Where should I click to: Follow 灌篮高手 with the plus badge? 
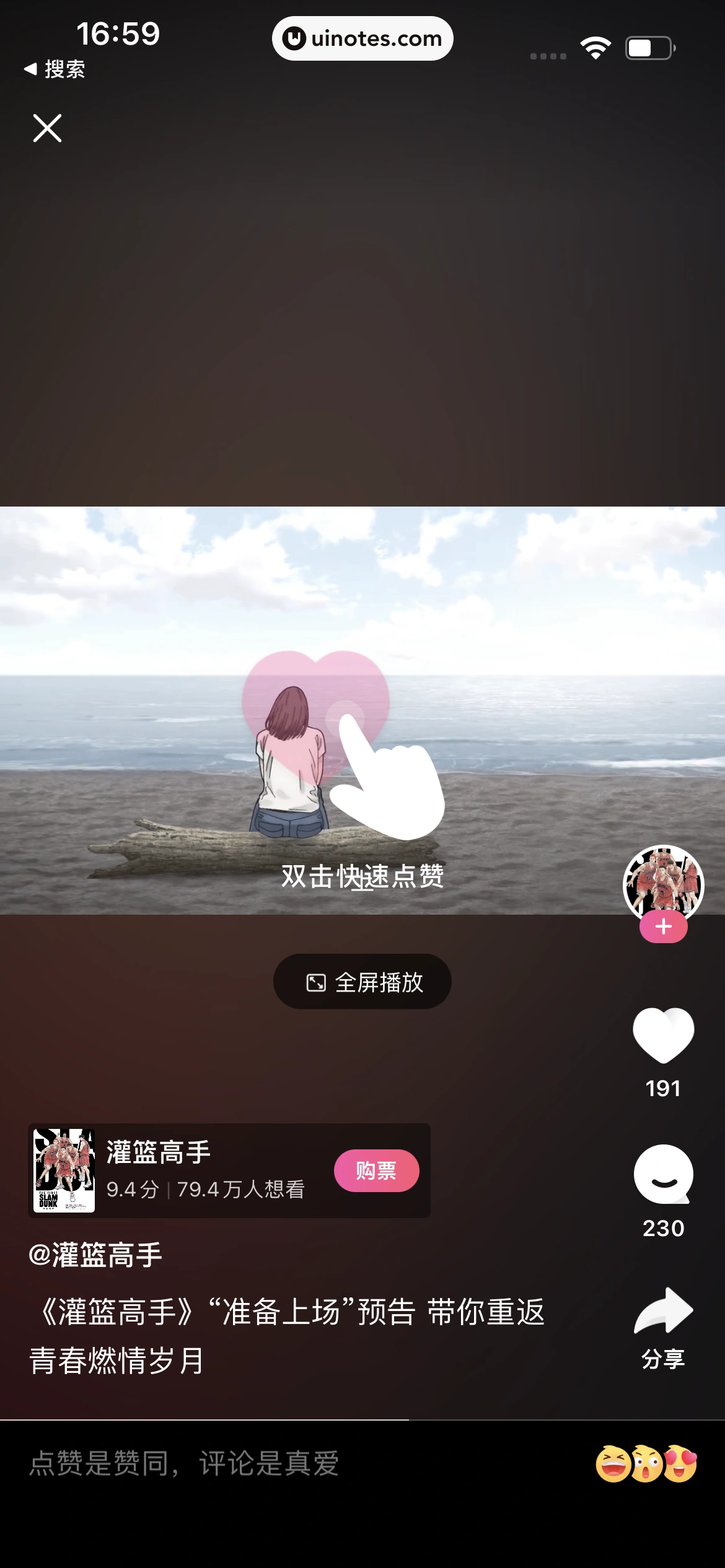(663, 926)
